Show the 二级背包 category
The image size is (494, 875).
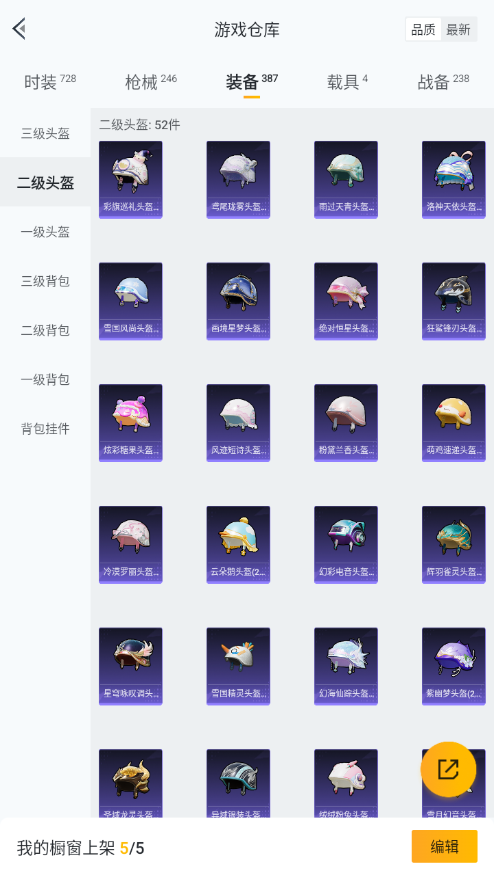pyautogui.click(x=45, y=330)
